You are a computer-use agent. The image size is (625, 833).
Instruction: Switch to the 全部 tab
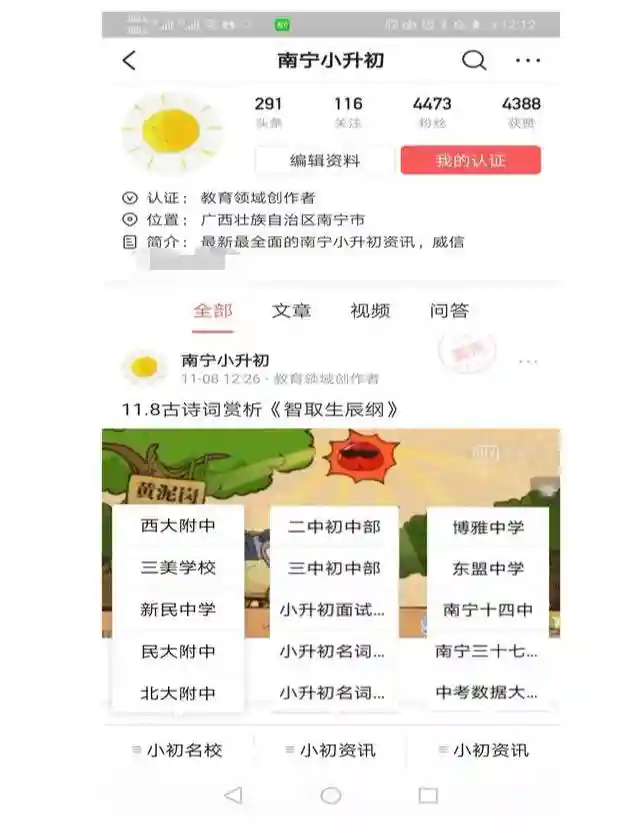point(212,311)
